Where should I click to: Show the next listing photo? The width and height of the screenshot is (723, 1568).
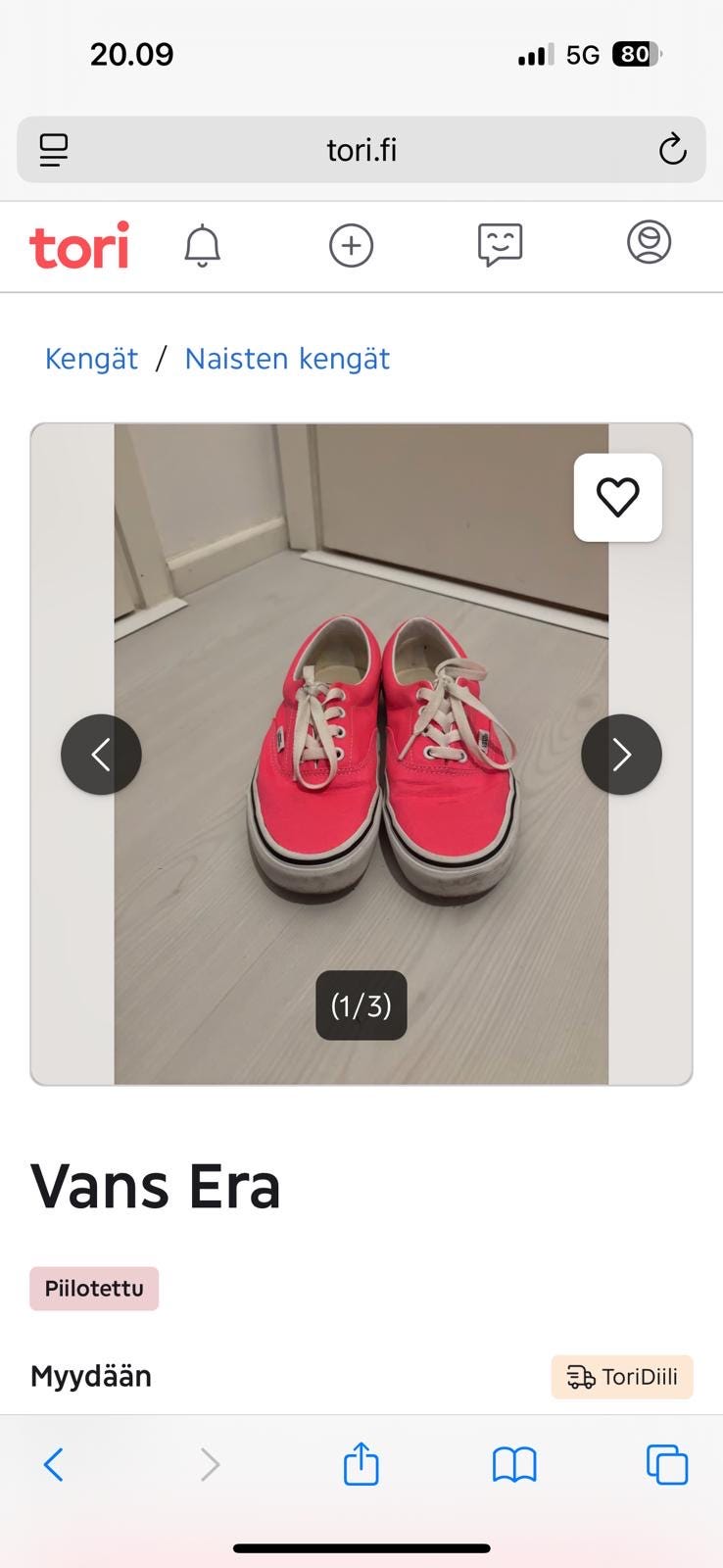[621, 755]
